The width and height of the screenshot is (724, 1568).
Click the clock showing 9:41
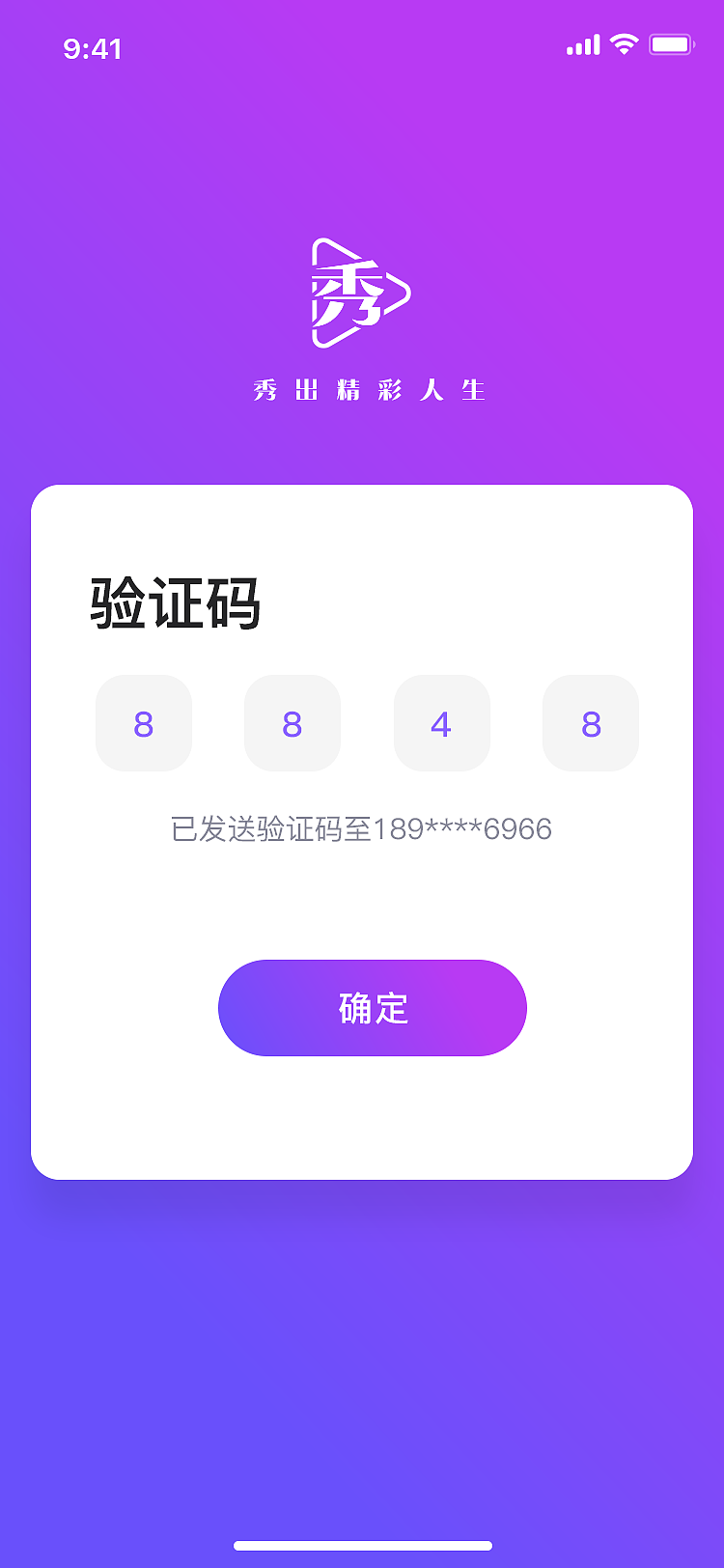(x=94, y=49)
